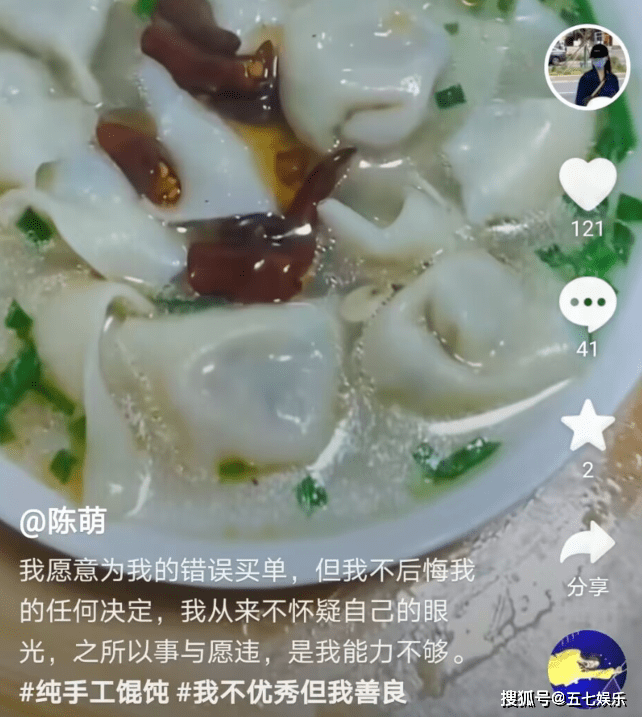The height and width of the screenshot is (717, 642).
Task: Like the video with the heart icon
Action: [x=587, y=184]
